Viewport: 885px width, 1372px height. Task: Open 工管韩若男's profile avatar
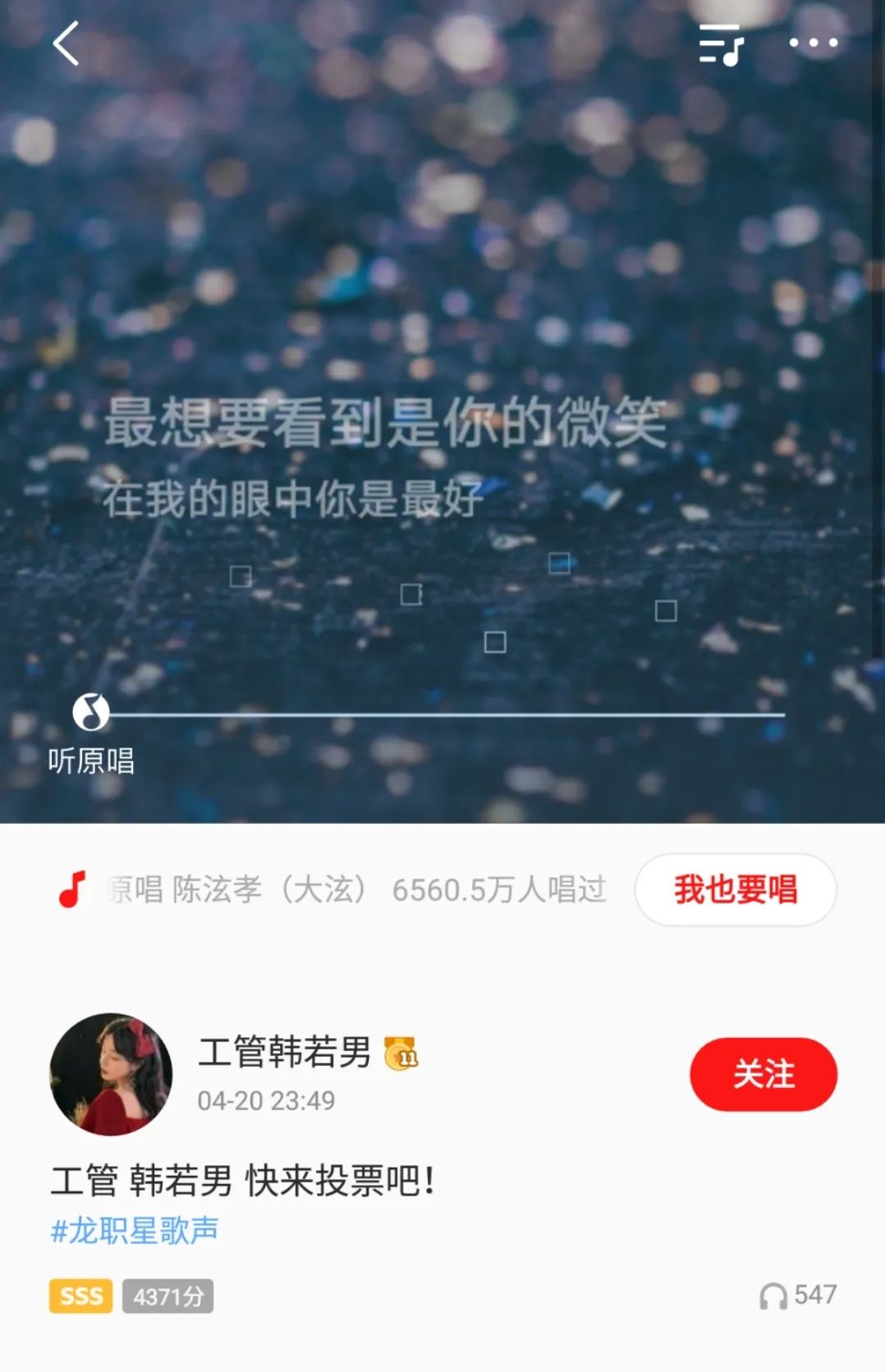[x=112, y=1074]
